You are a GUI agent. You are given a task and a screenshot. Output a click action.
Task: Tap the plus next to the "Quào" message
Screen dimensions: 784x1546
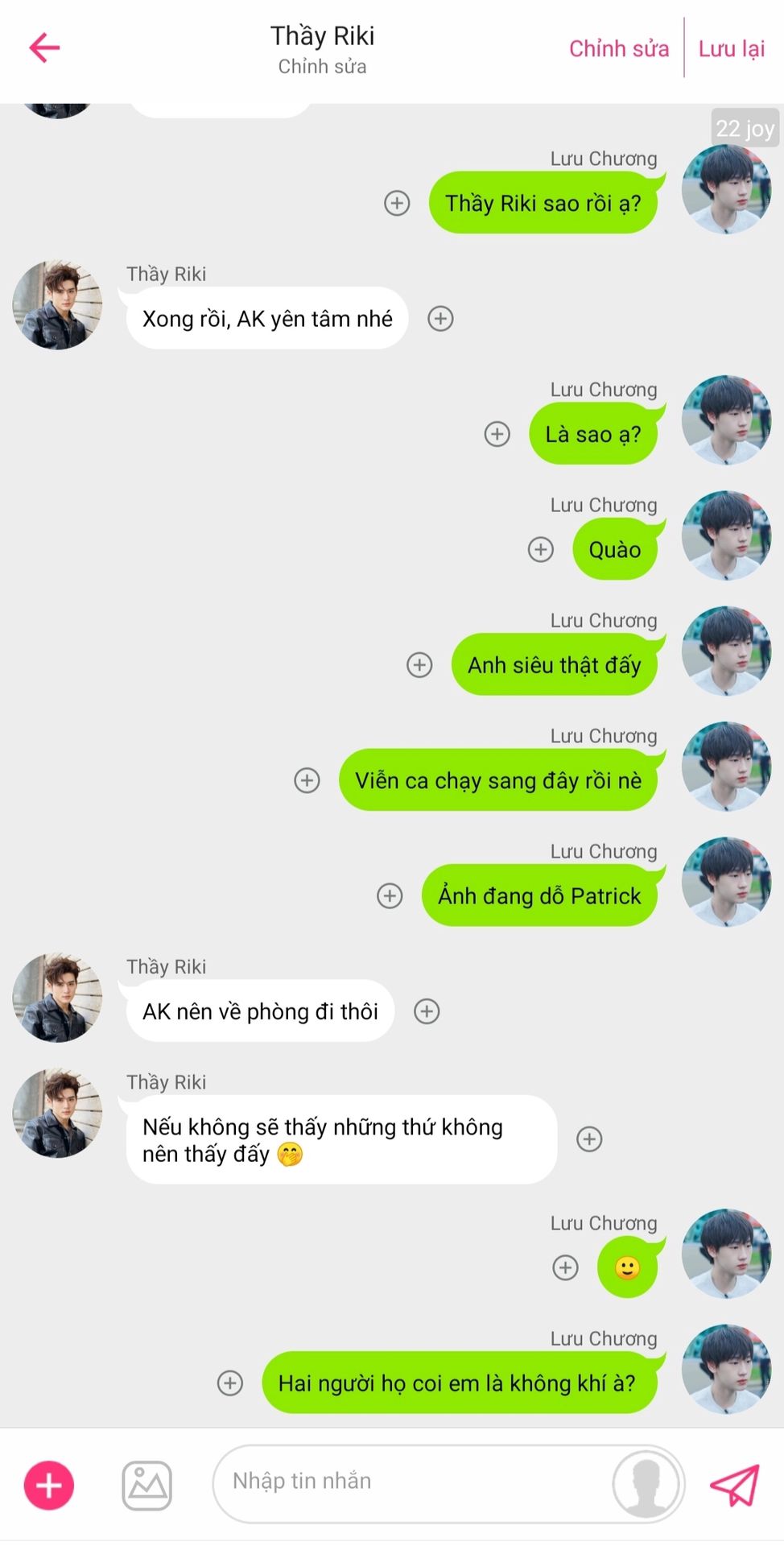(541, 550)
